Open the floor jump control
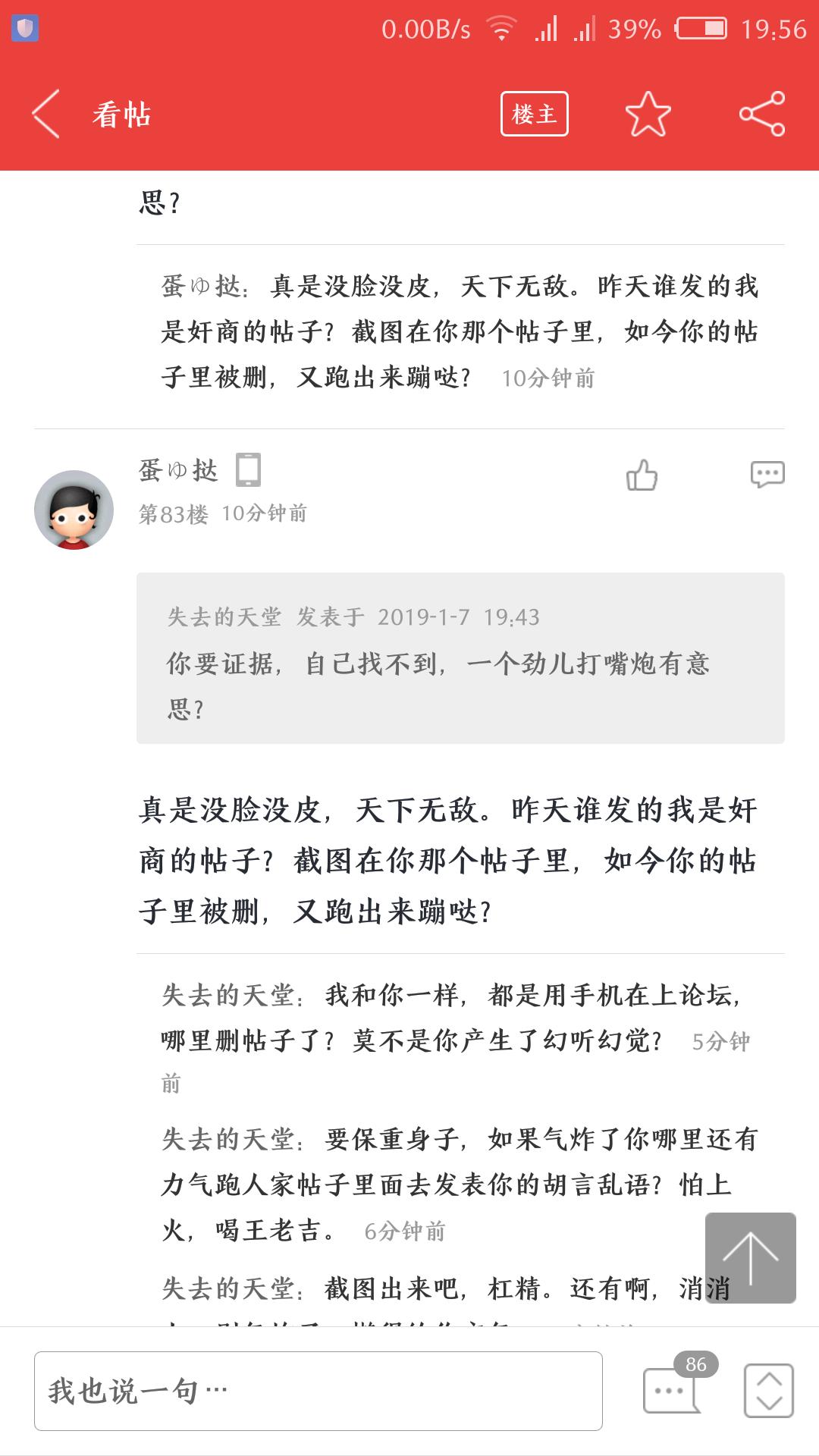Viewport: 819px width, 1456px height. coord(769,1391)
